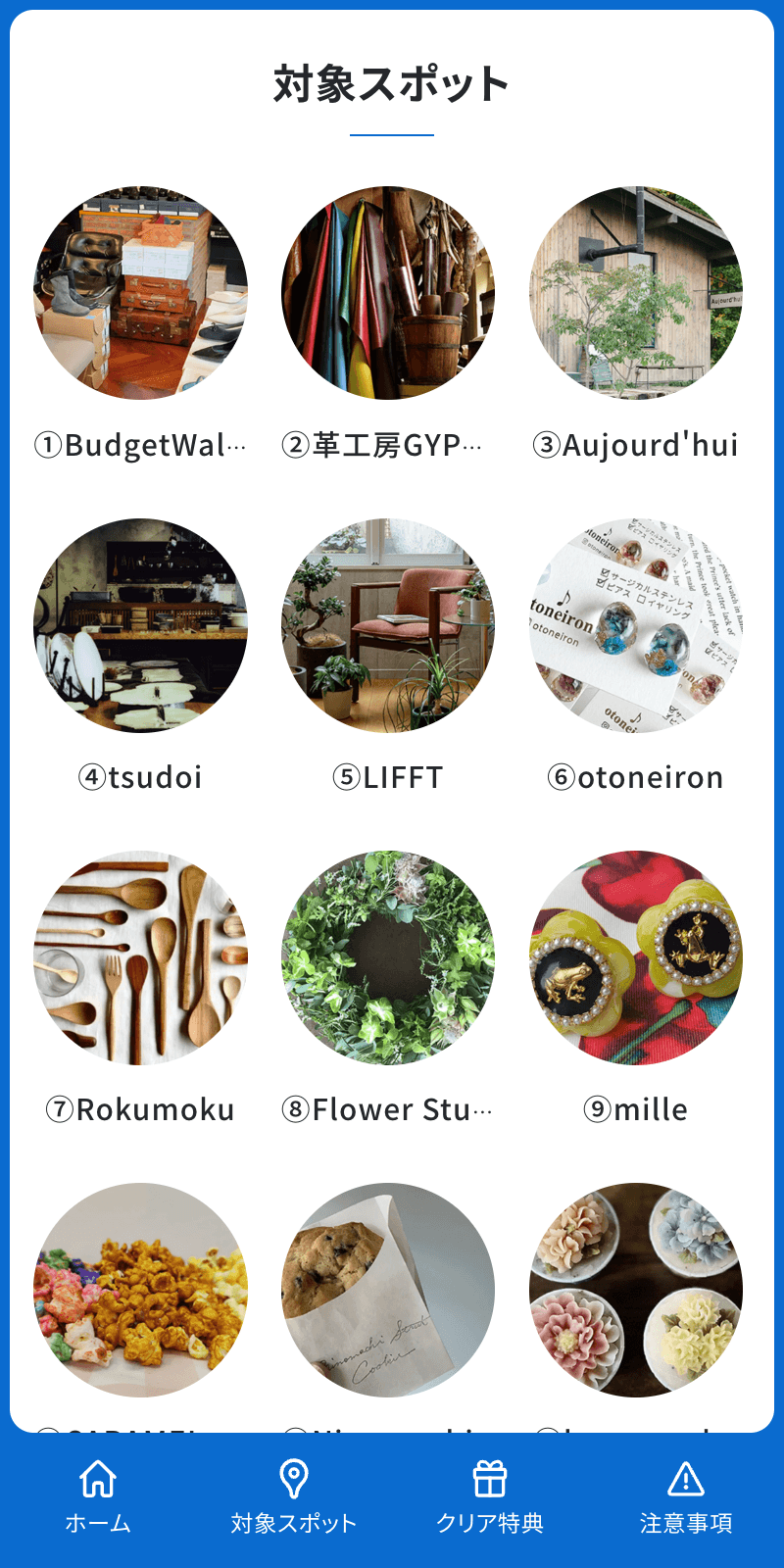Open the popcorn photo spot
The image size is (784, 1568).
141,1290
